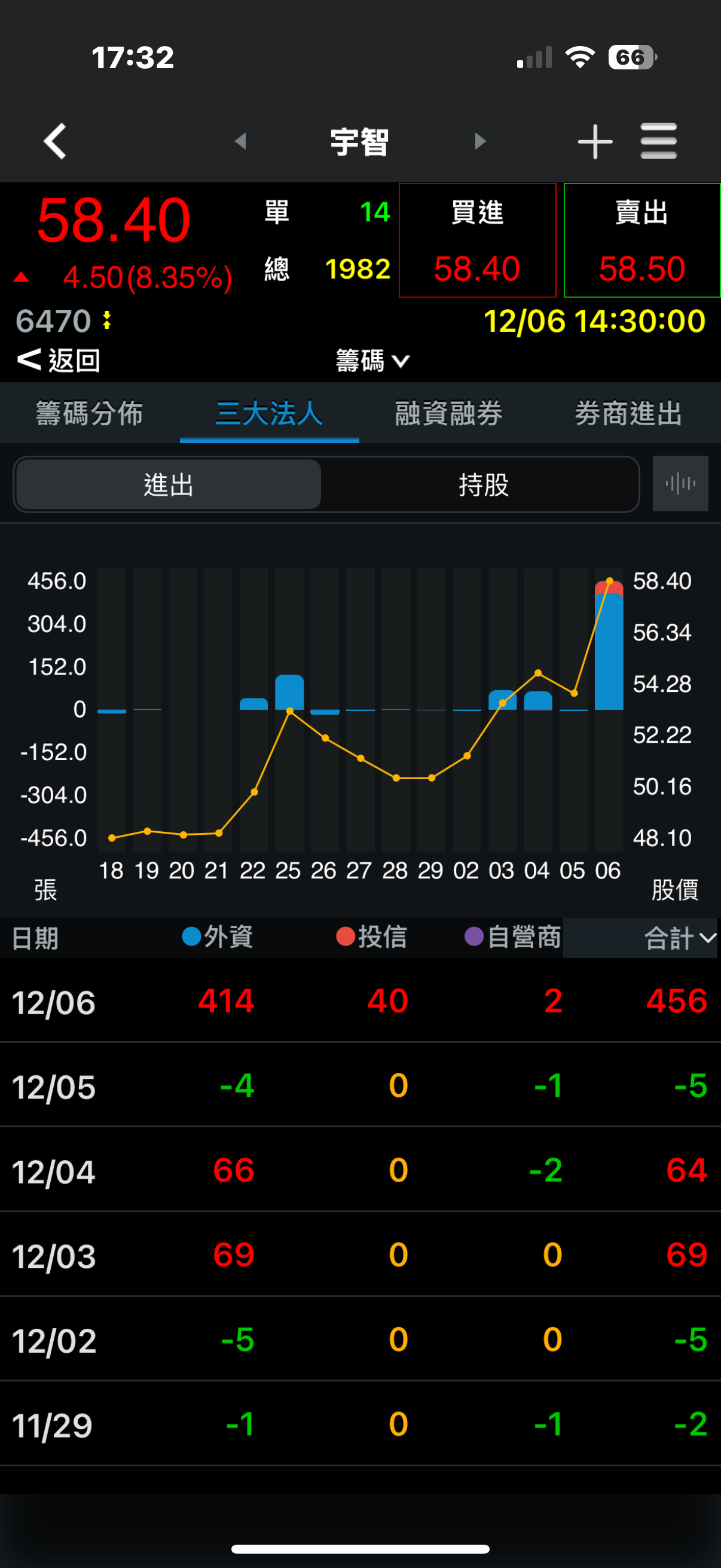
Task: Switch to the 持股 segment
Action: pos(483,484)
